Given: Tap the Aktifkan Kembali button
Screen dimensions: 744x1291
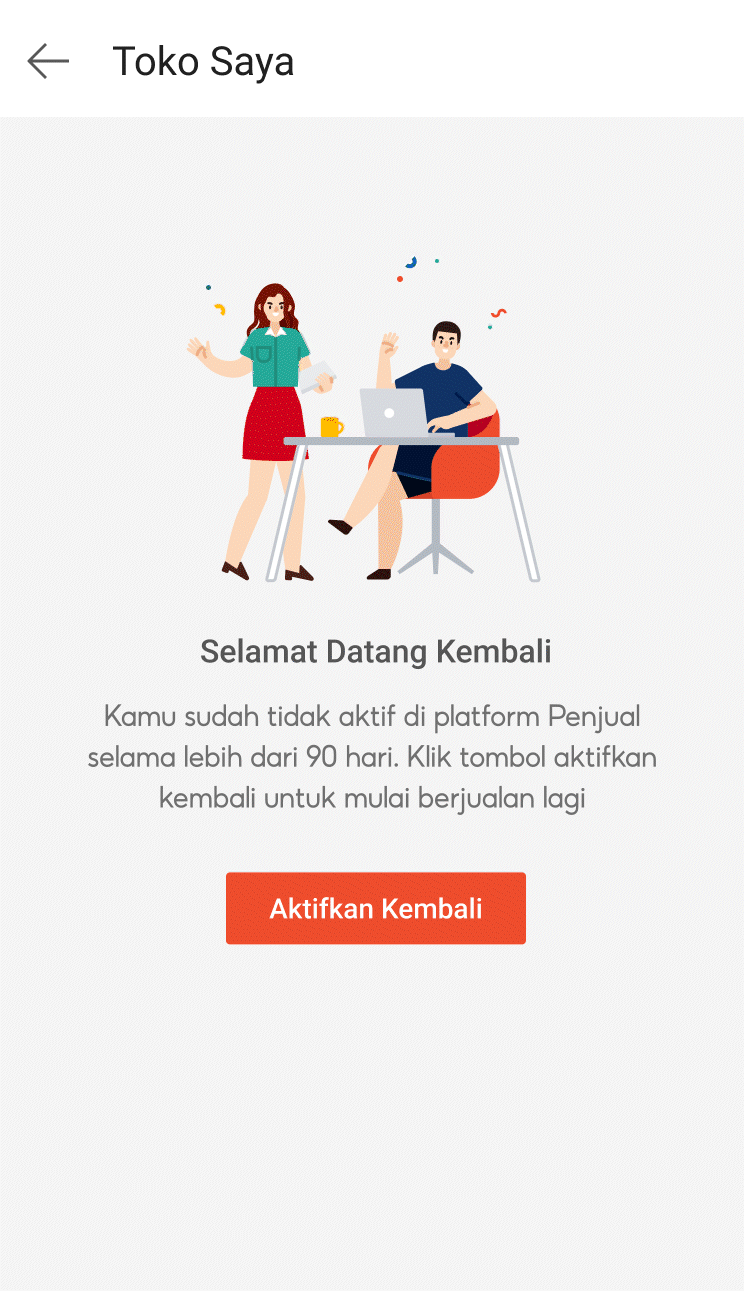Looking at the screenshot, I should [x=376, y=908].
